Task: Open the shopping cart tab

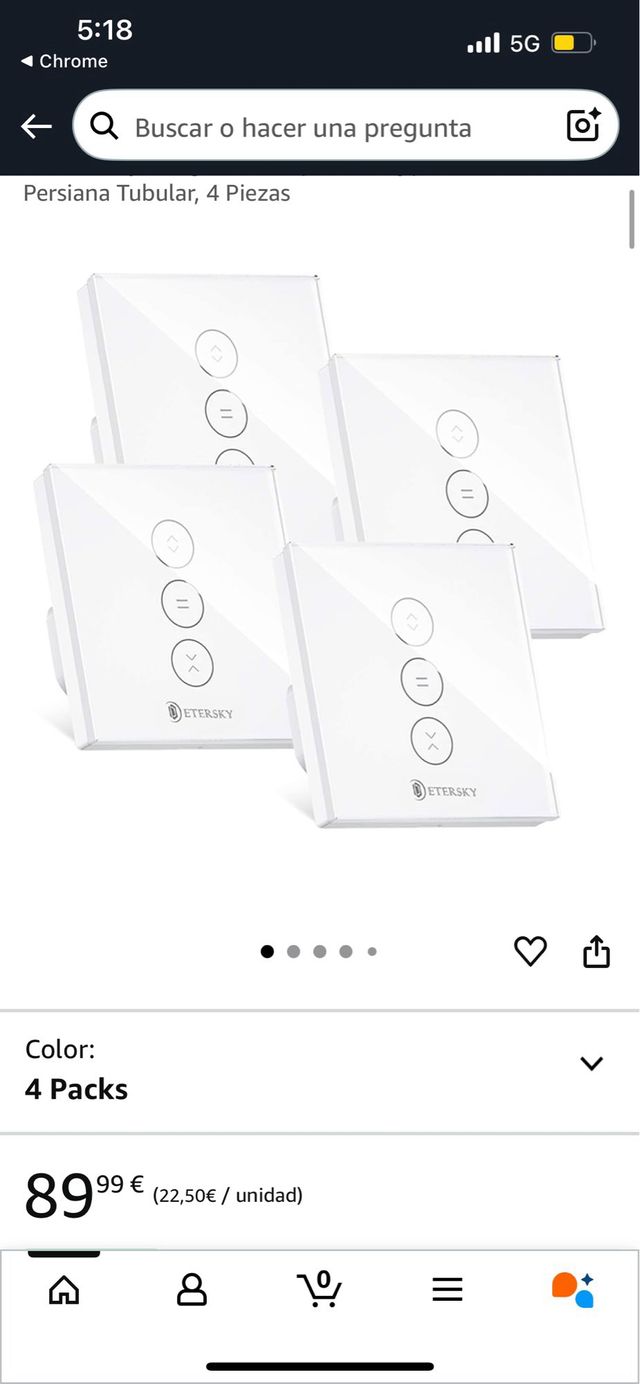Action: coord(320,1289)
